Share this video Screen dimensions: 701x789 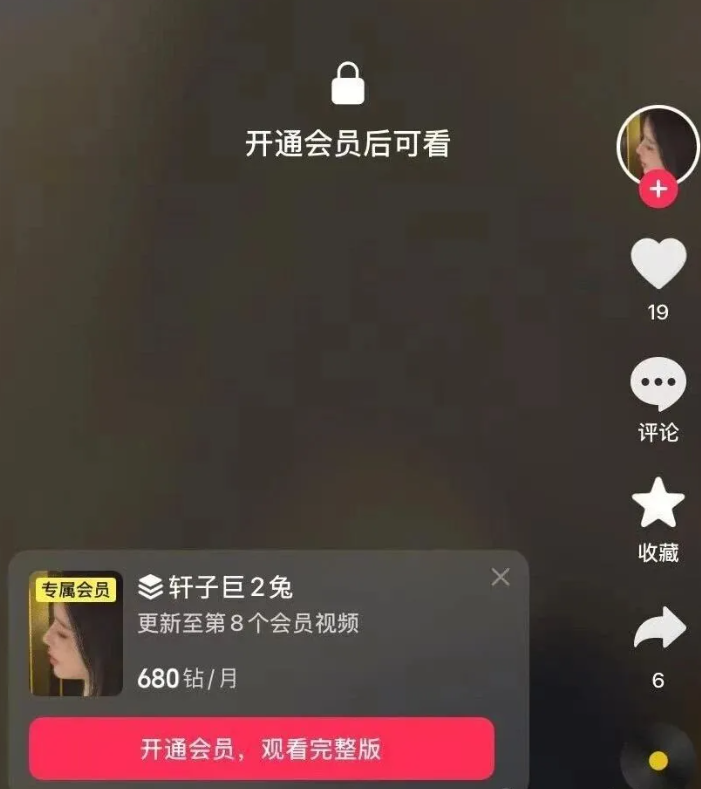[658, 630]
